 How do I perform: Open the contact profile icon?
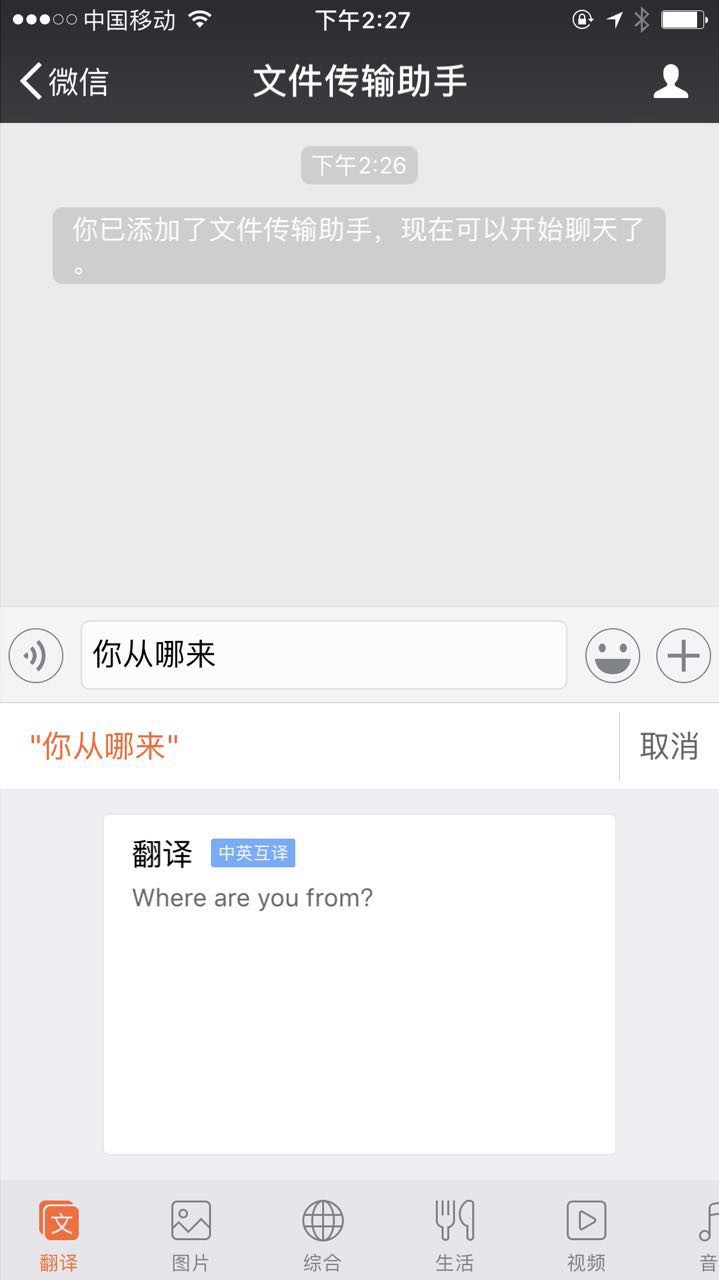[670, 81]
